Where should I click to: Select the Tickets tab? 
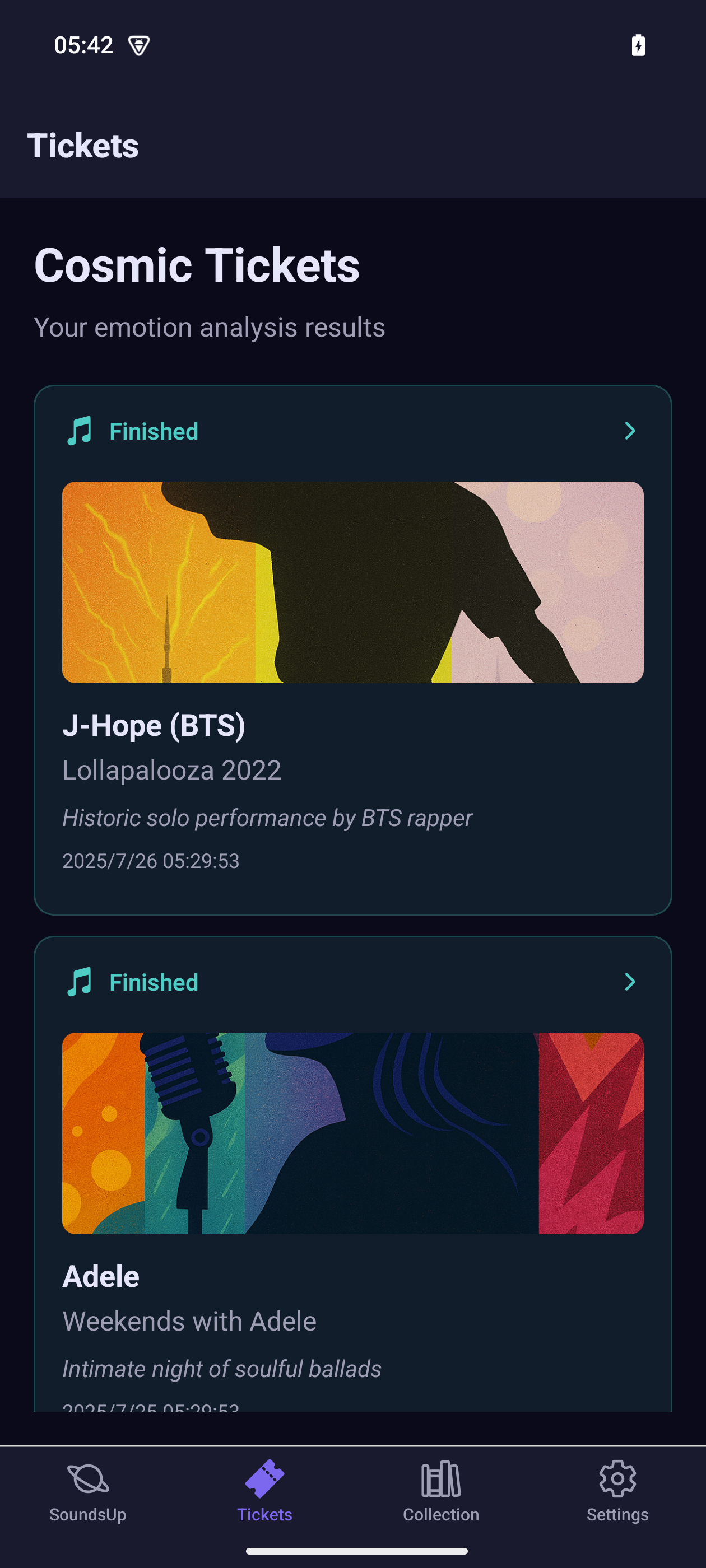tap(264, 1490)
